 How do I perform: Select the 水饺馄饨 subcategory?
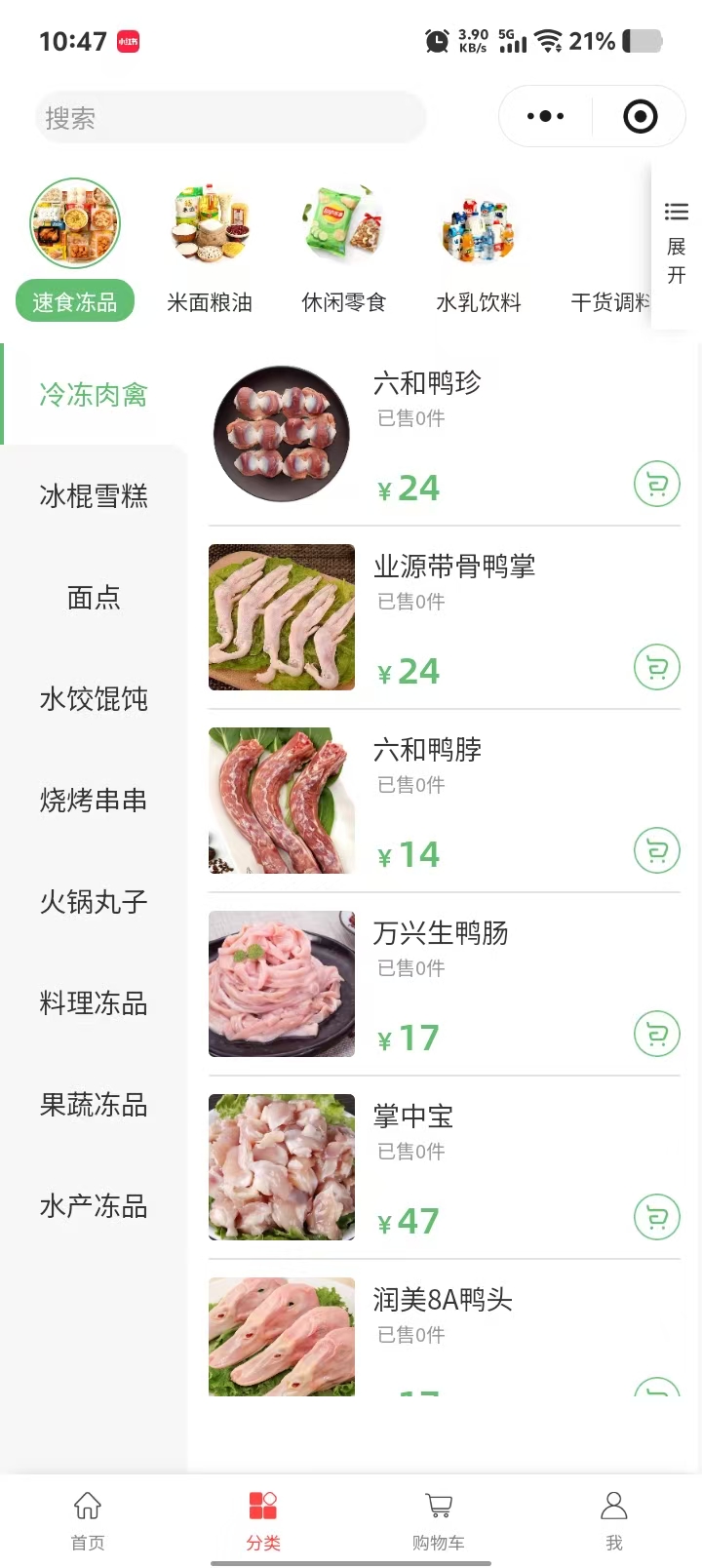click(94, 699)
